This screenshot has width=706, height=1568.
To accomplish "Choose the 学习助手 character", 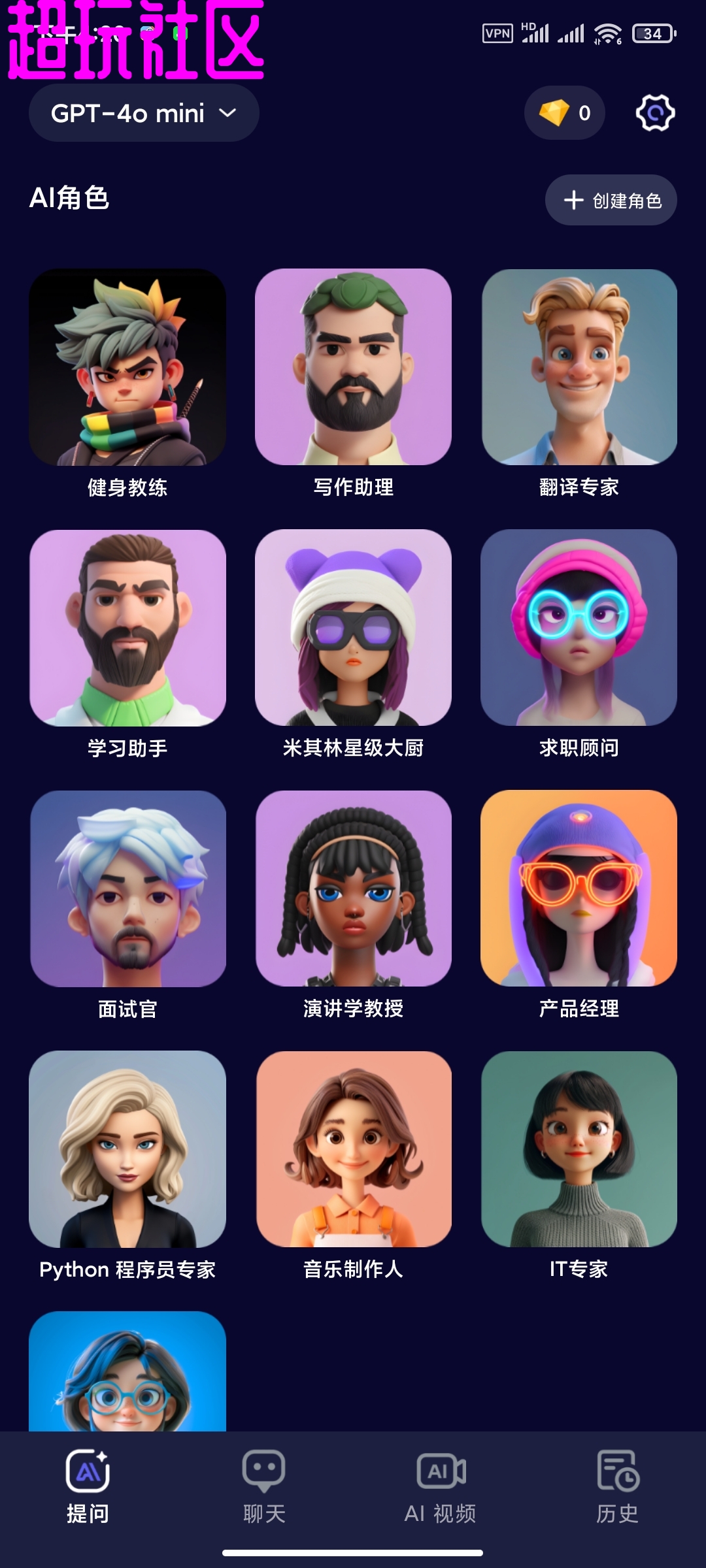I will click(x=127, y=628).
